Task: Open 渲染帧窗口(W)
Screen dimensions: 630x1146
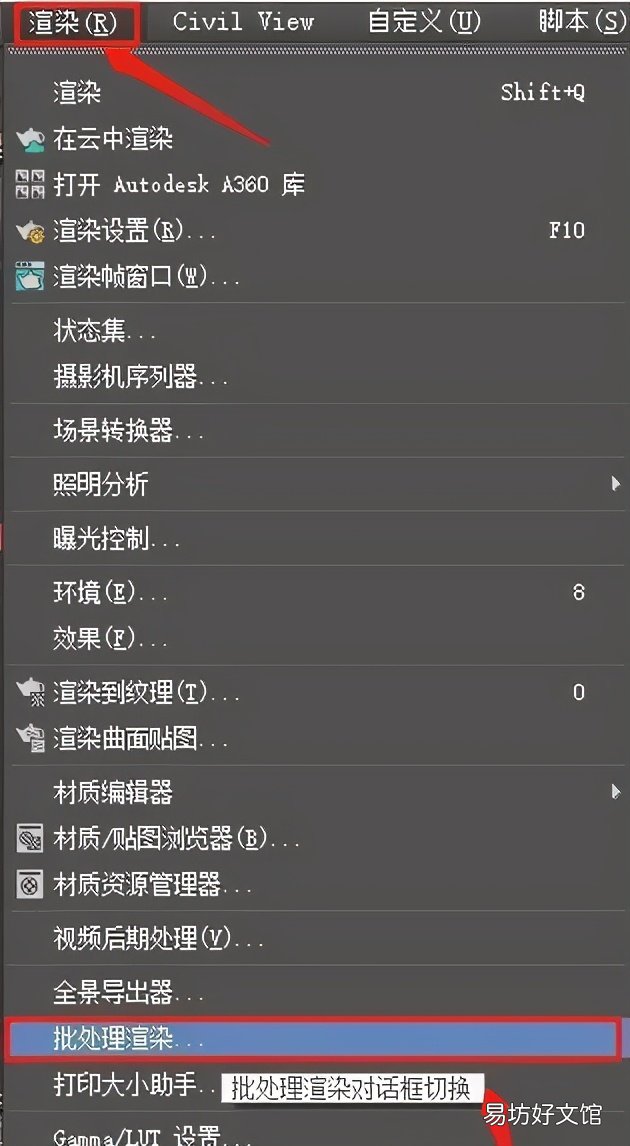Action: pos(316,277)
